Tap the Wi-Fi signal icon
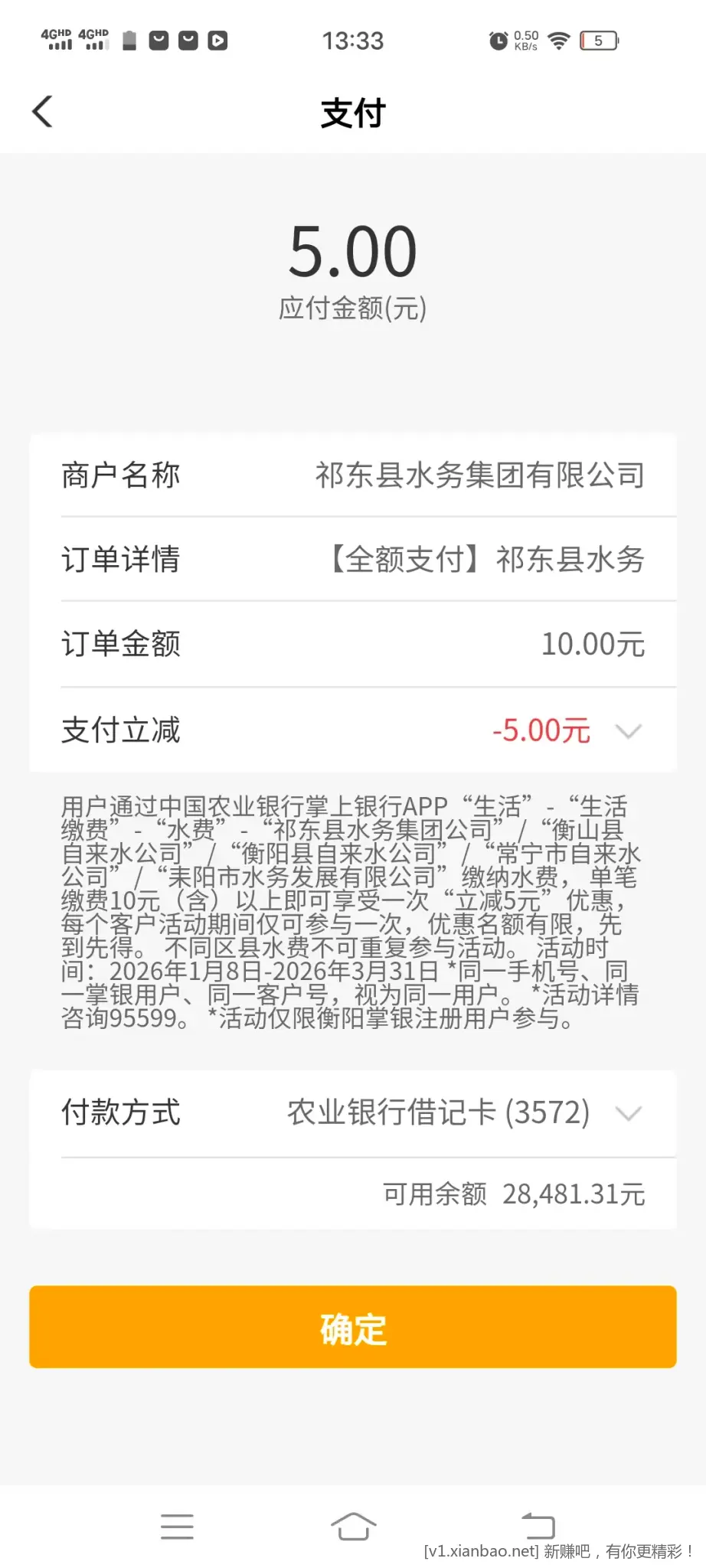Screen dimensions: 706x1568 (x=559, y=40)
